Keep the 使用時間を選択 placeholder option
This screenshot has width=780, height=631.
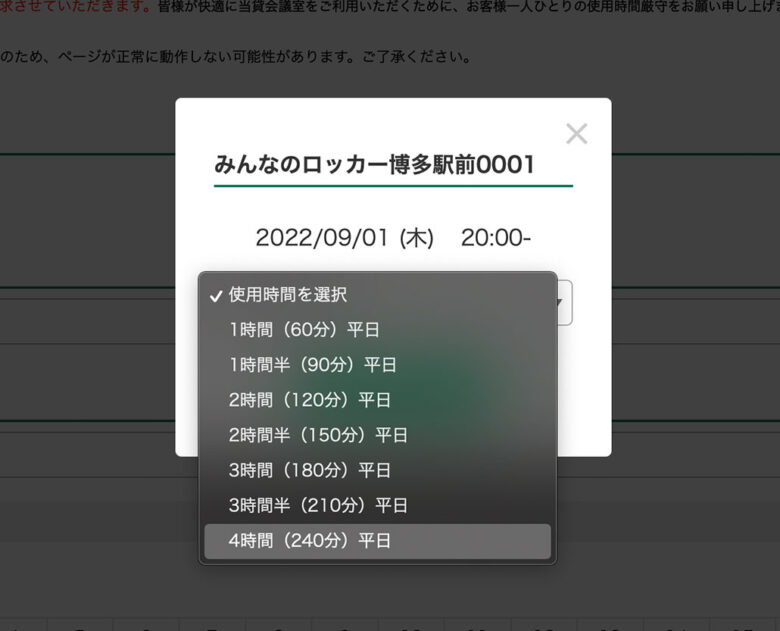coord(287,295)
